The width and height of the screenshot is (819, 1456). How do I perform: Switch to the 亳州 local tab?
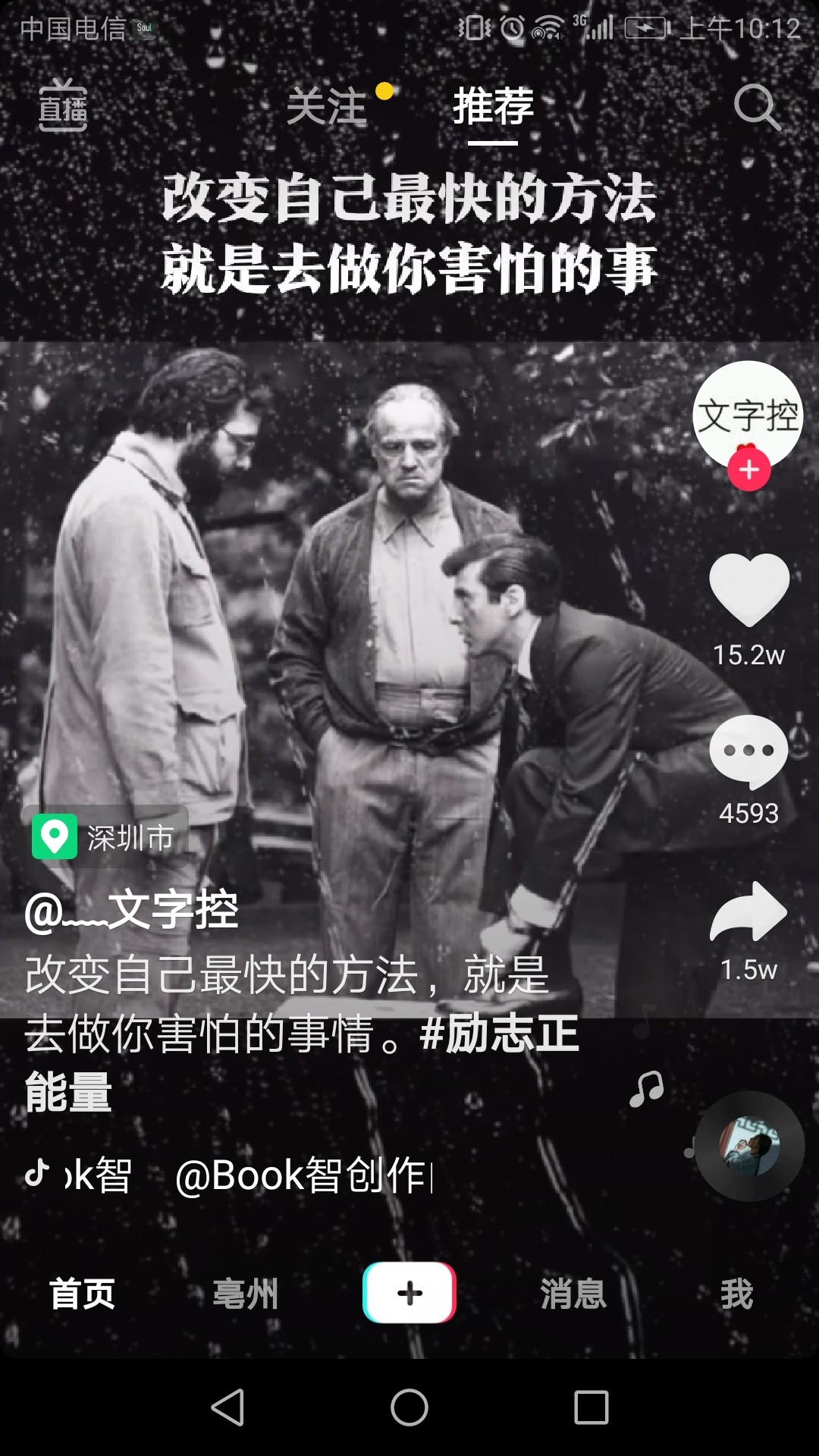pyautogui.click(x=245, y=1294)
